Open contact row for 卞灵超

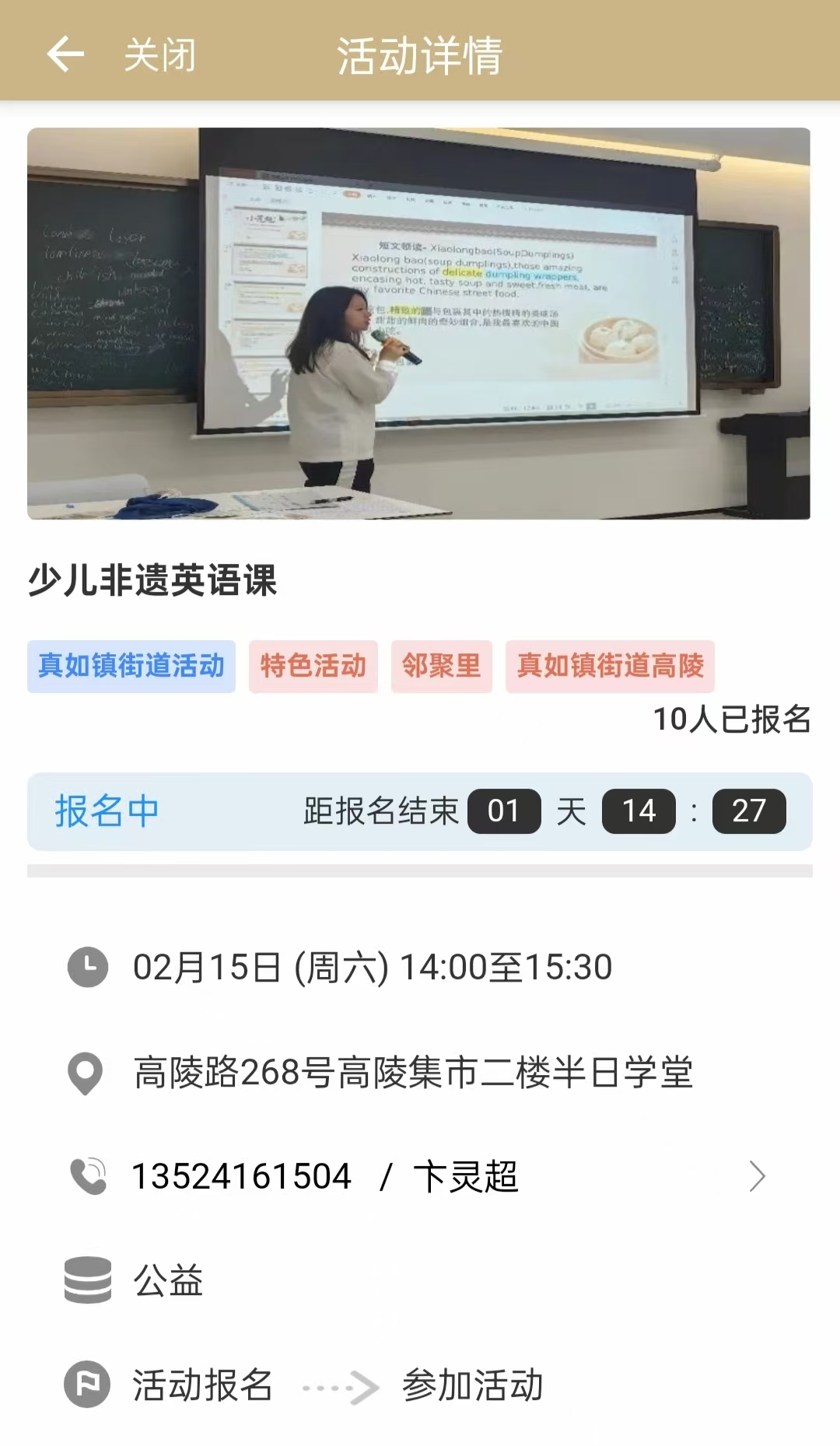click(x=418, y=1176)
